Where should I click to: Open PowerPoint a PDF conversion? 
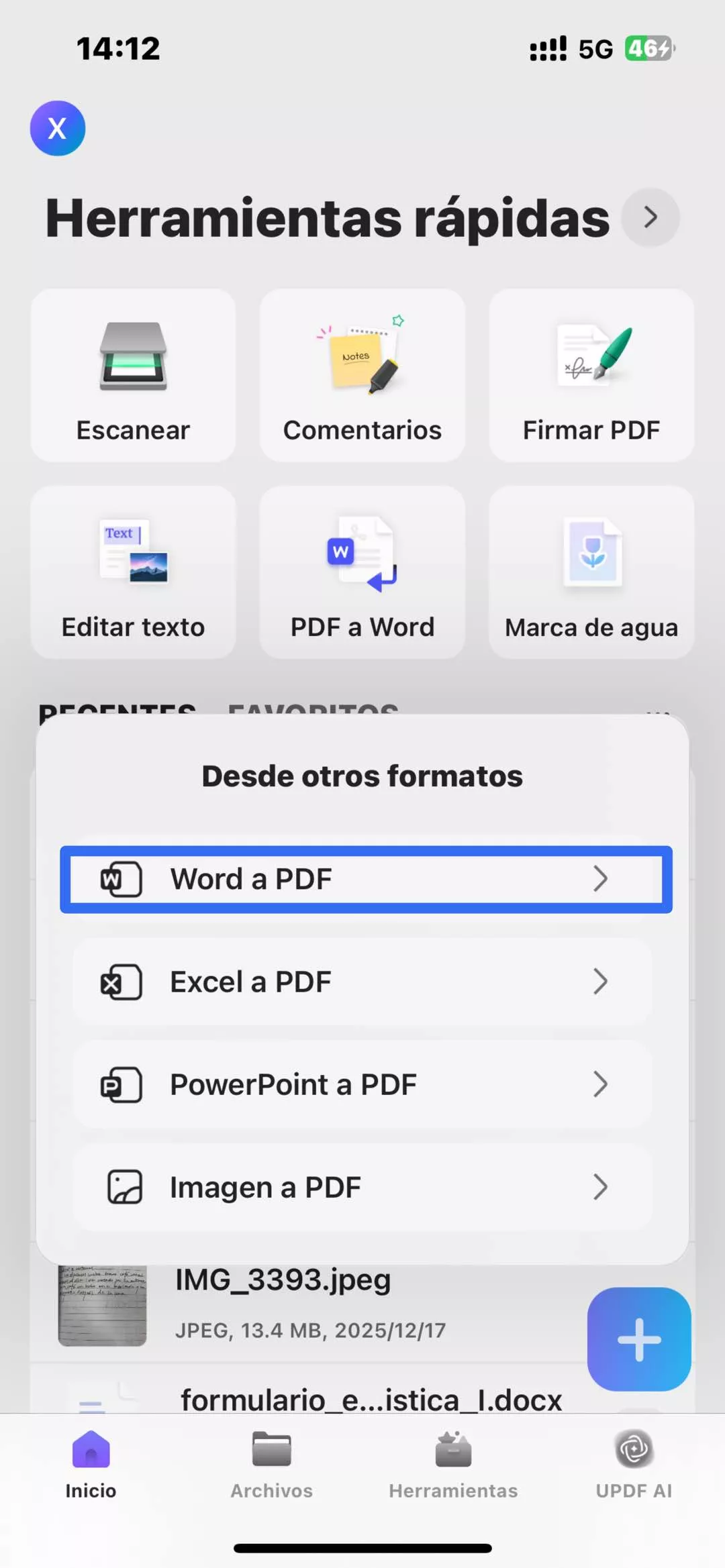(x=362, y=1084)
